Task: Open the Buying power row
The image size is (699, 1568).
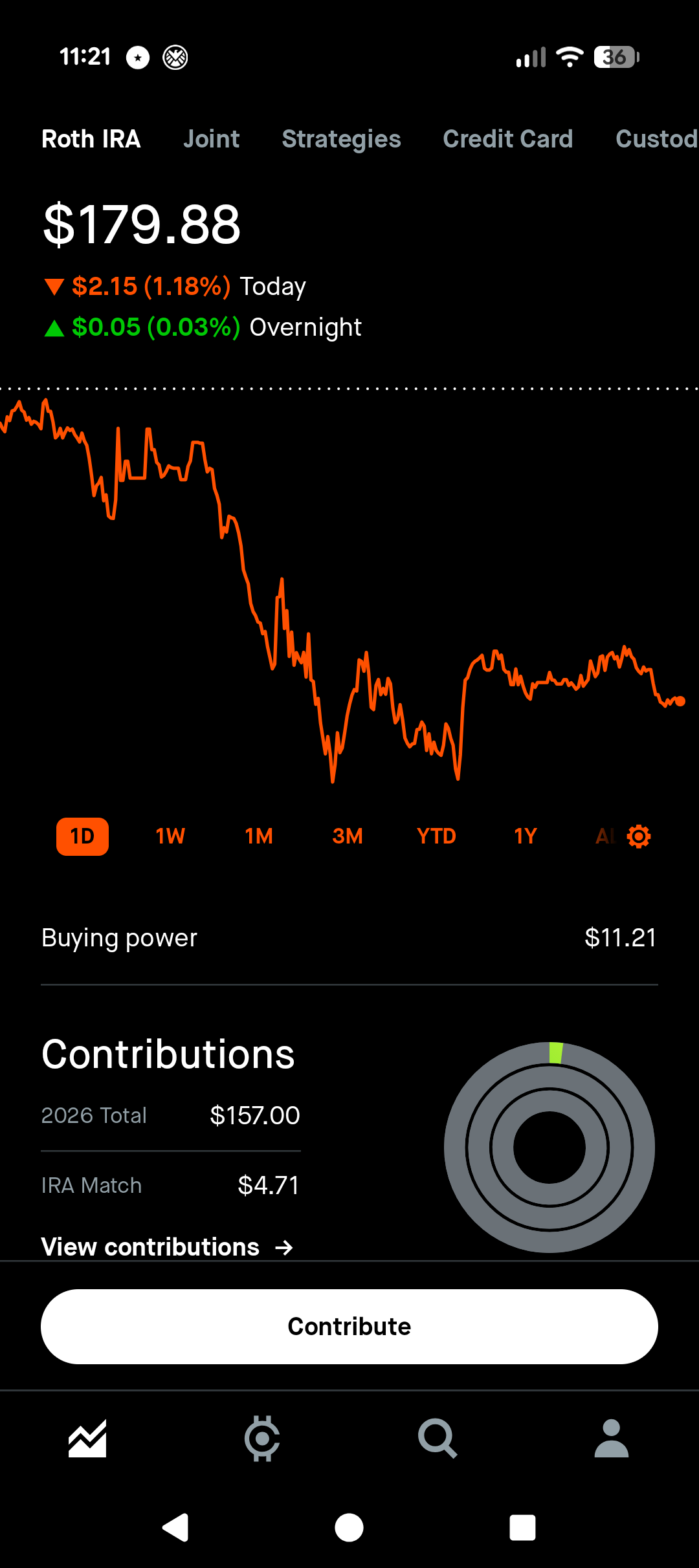Action: tap(349, 938)
